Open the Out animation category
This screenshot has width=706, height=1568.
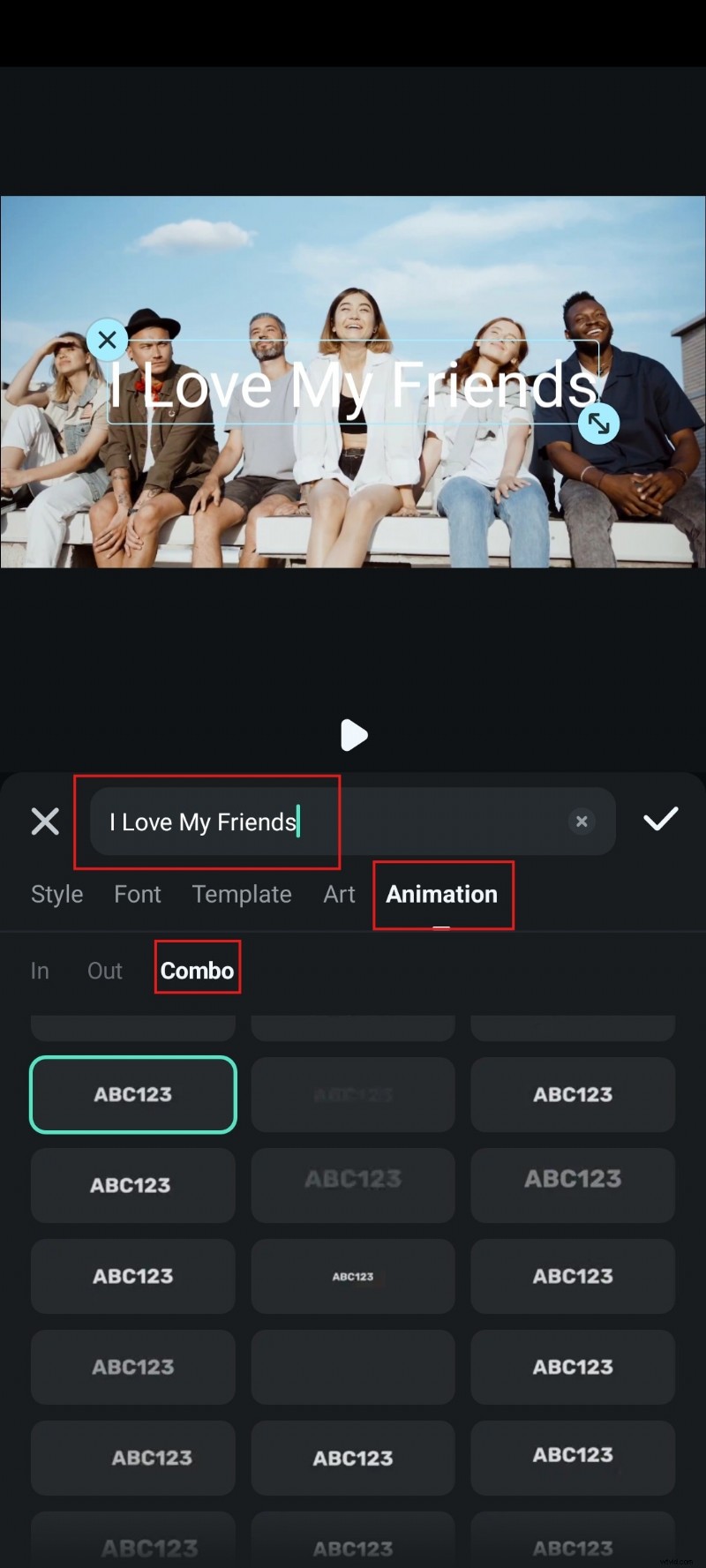[x=104, y=970]
